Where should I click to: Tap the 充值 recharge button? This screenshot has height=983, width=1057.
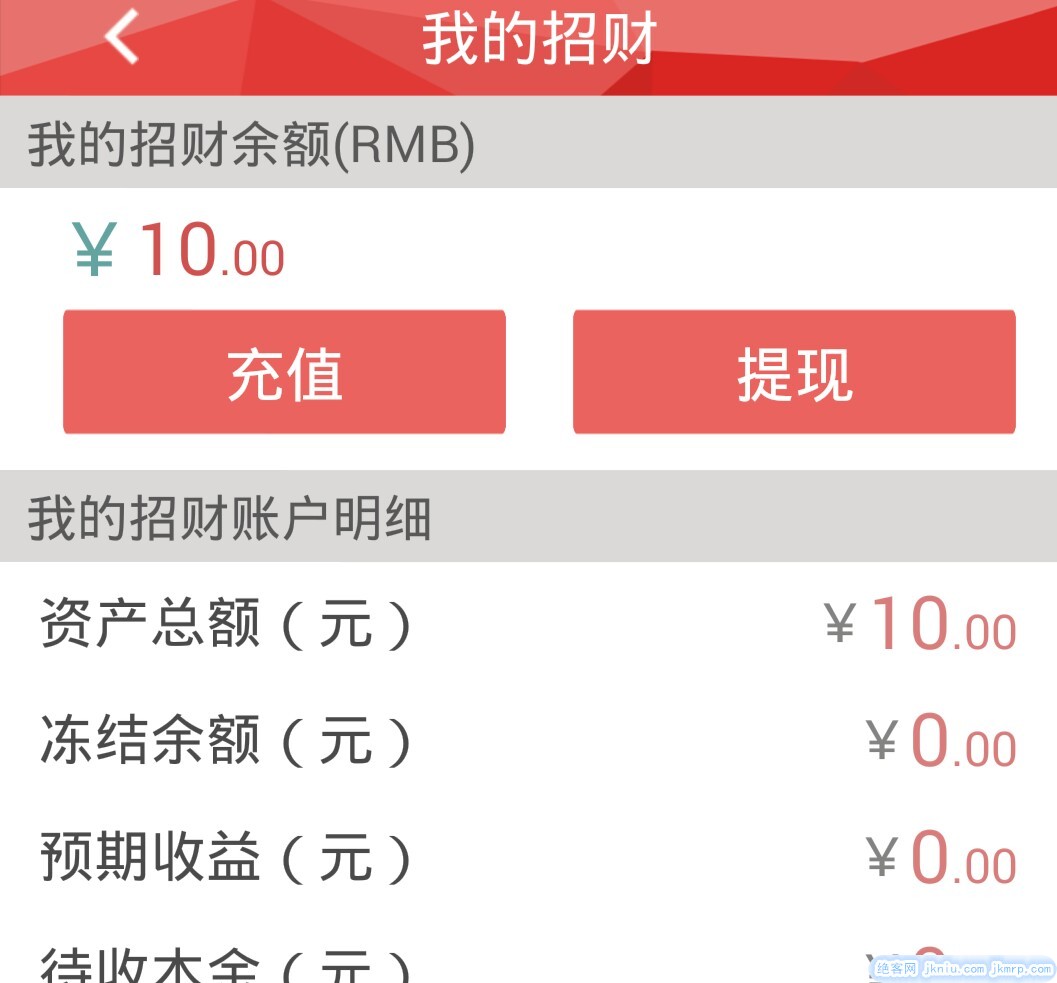coord(284,372)
